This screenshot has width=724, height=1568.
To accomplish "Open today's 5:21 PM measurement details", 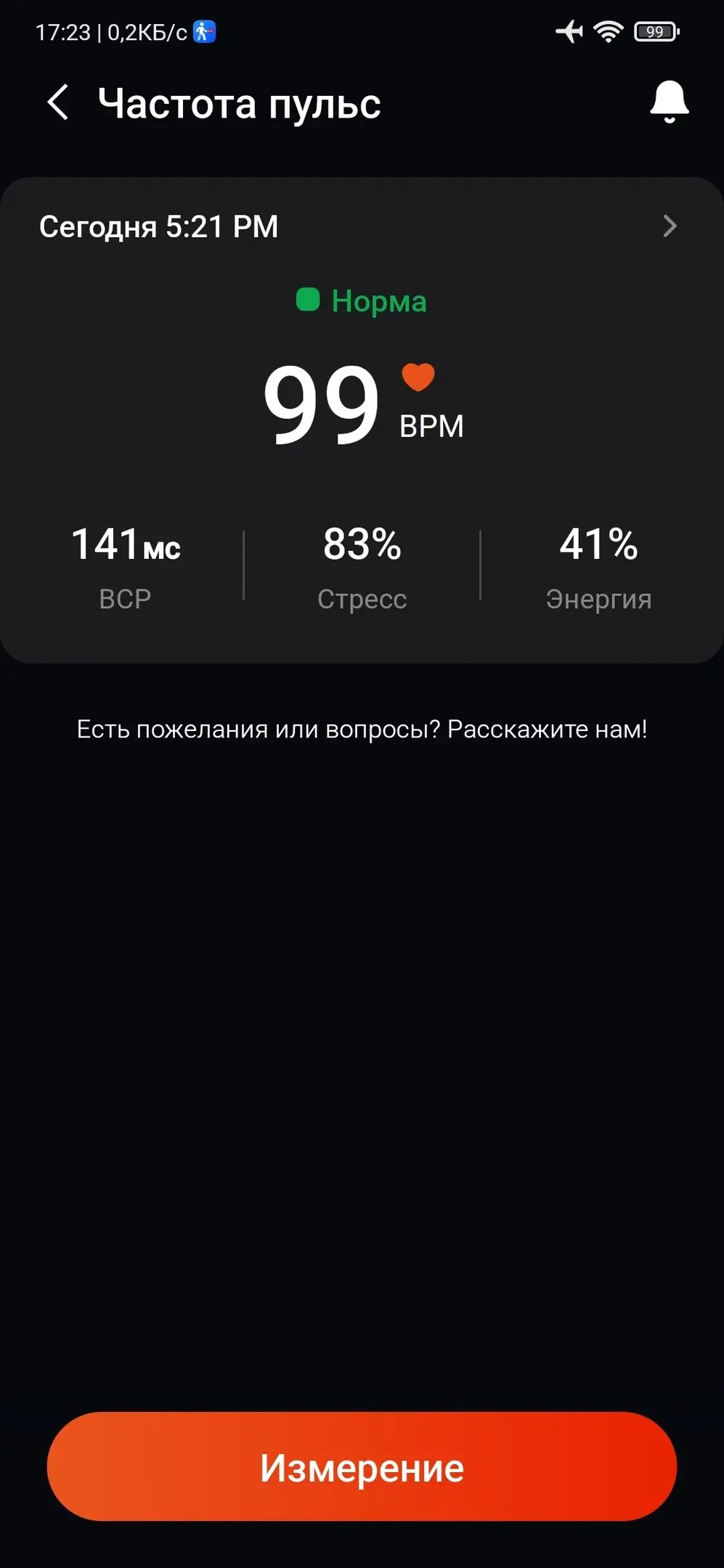I will pos(669,226).
